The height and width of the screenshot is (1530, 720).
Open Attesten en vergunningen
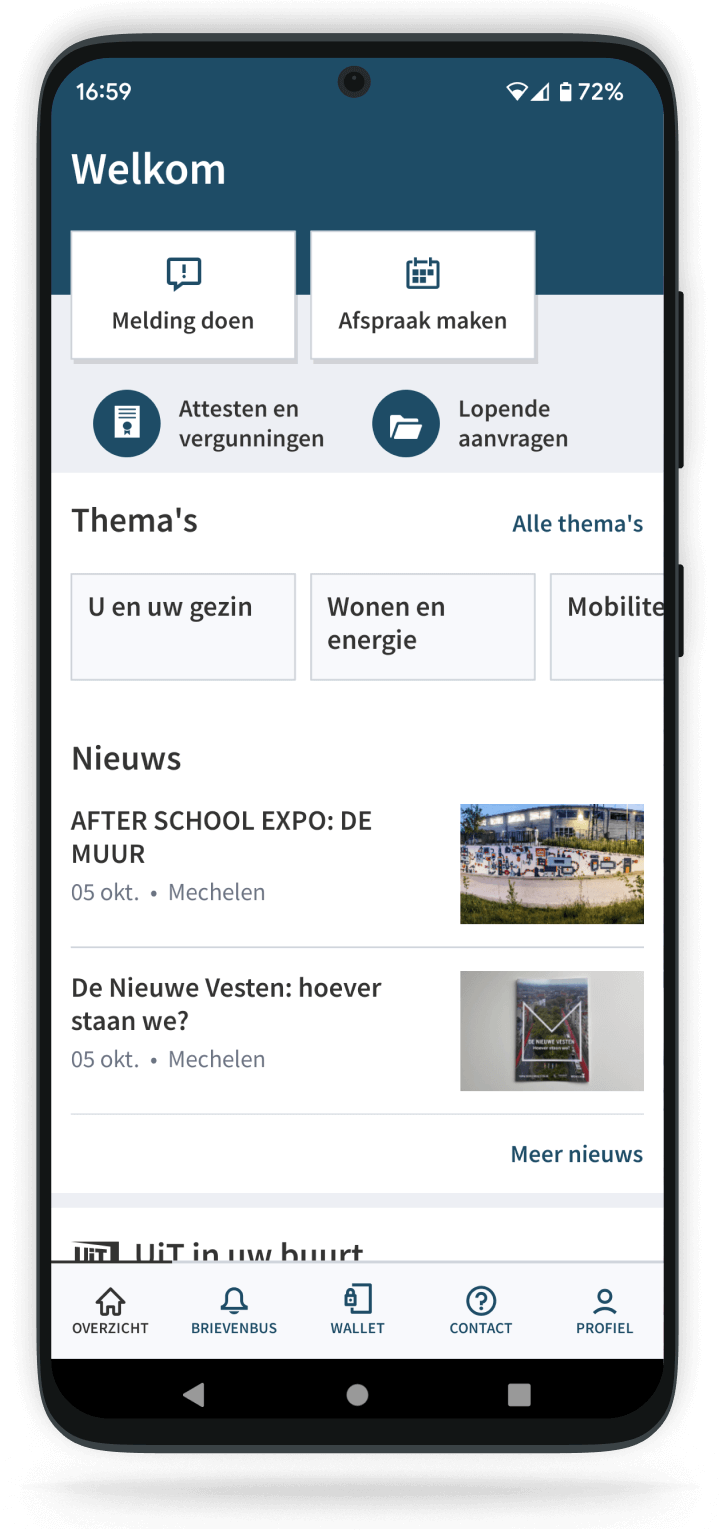210,424
